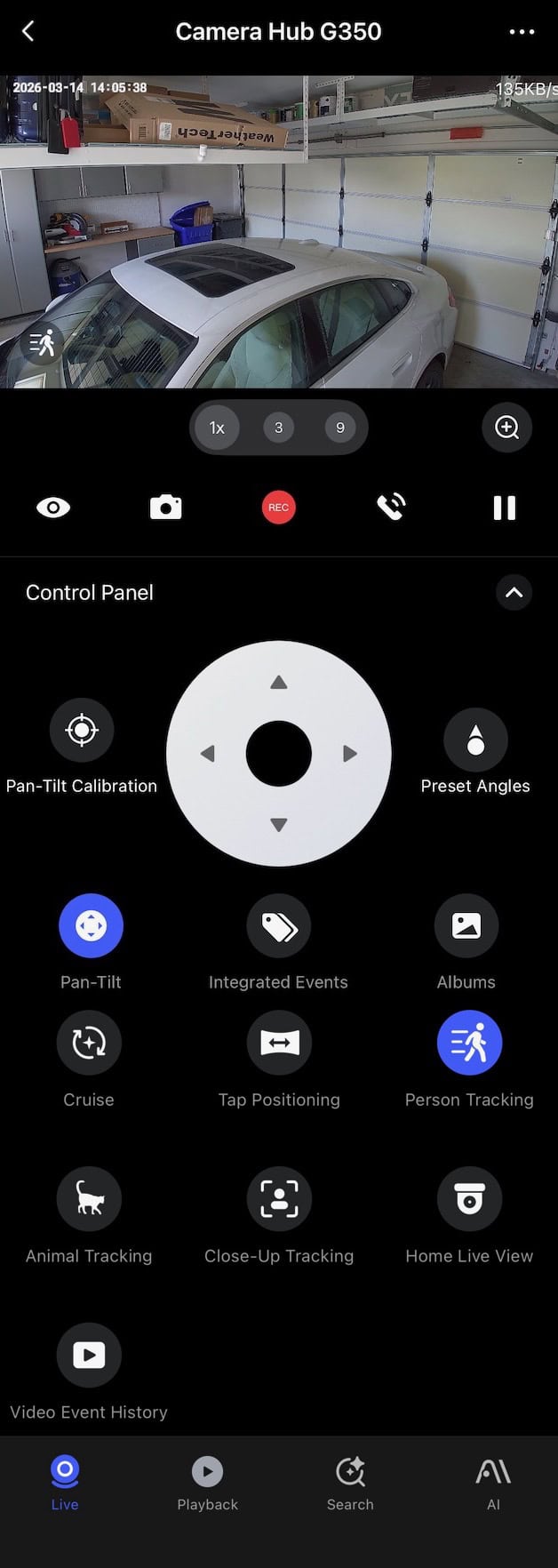
Task: Start recording with the REC button
Action: click(x=278, y=508)
